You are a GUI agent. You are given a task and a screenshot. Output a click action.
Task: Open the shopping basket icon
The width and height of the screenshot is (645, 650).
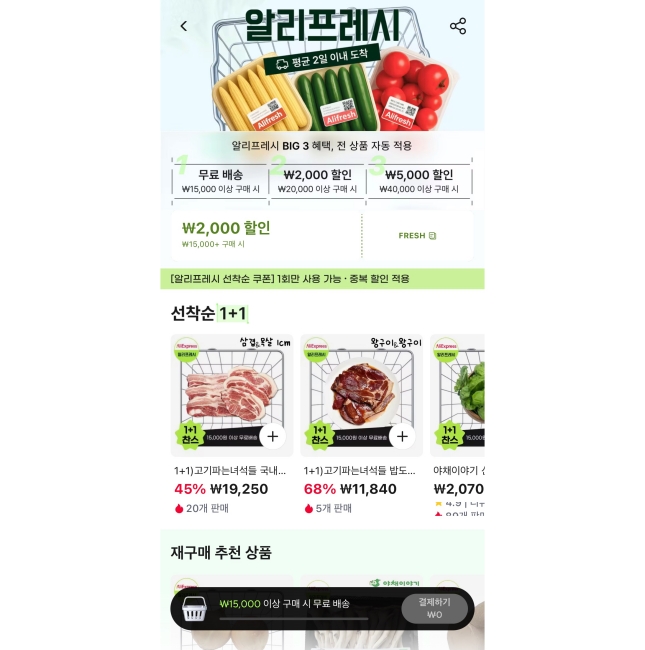tap(194, 608)
